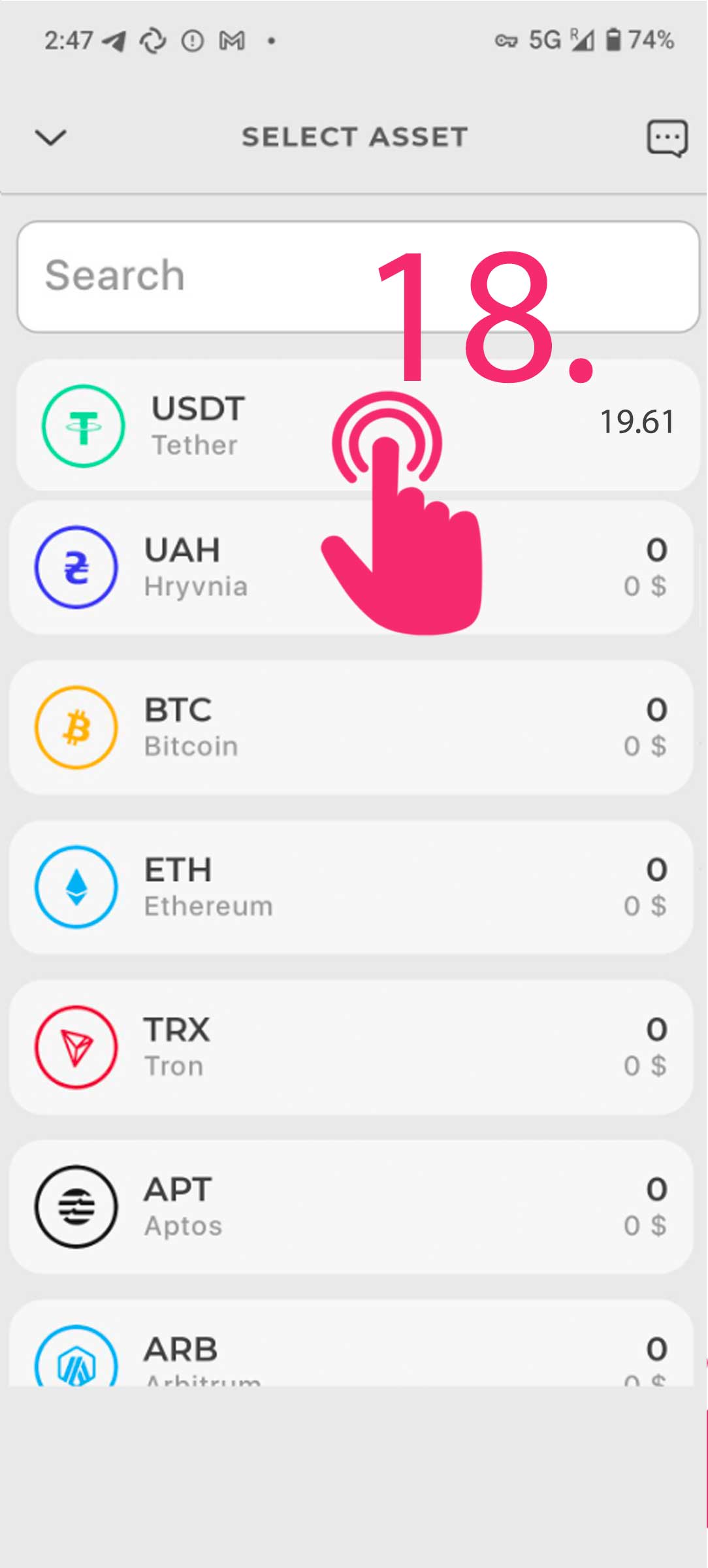Open the support chat icon
Image resolution: width=708 pixels, height=1568 pixels.
tap(667, 138)
